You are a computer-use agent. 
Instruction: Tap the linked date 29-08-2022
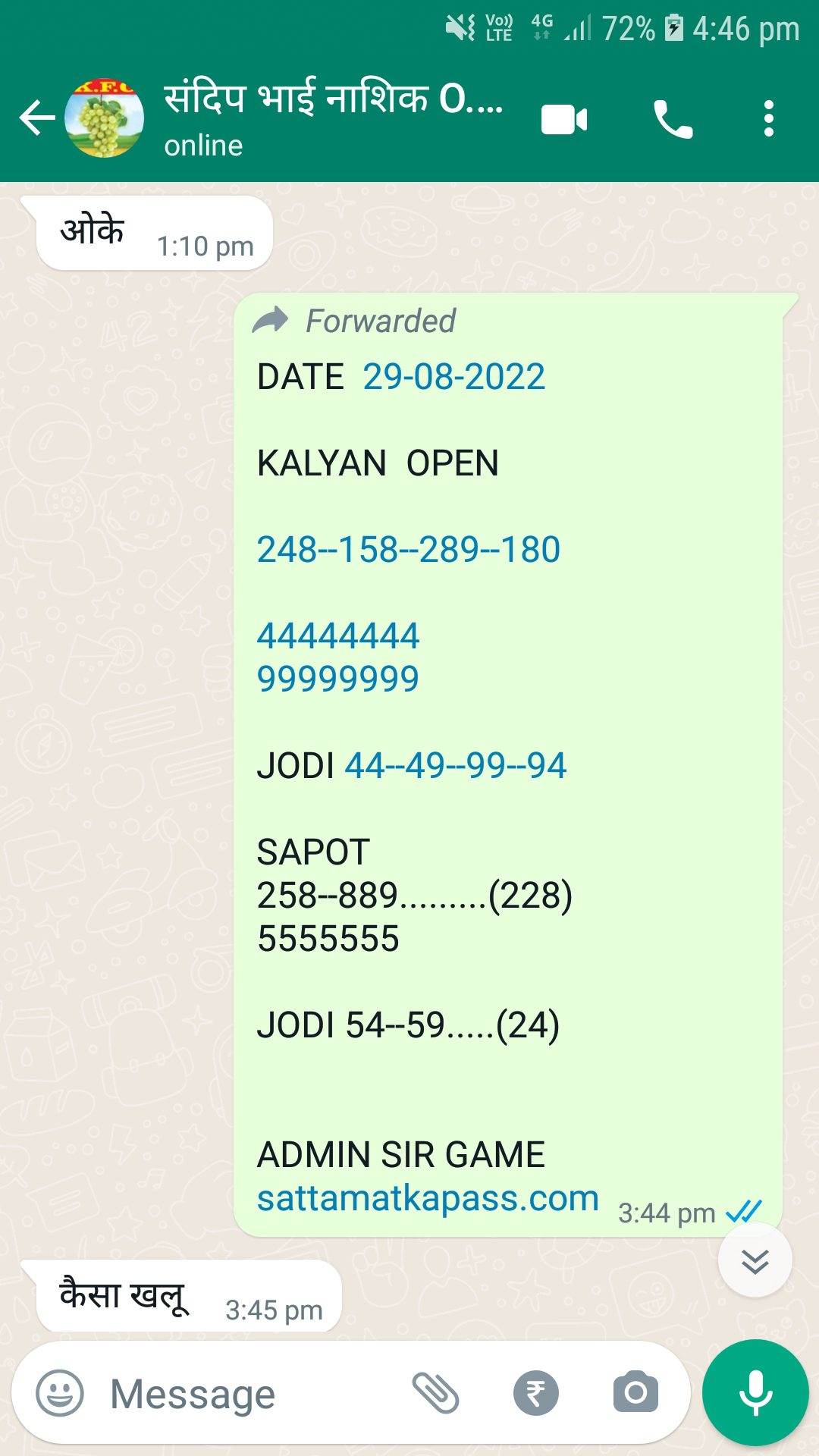pos(454,377)
